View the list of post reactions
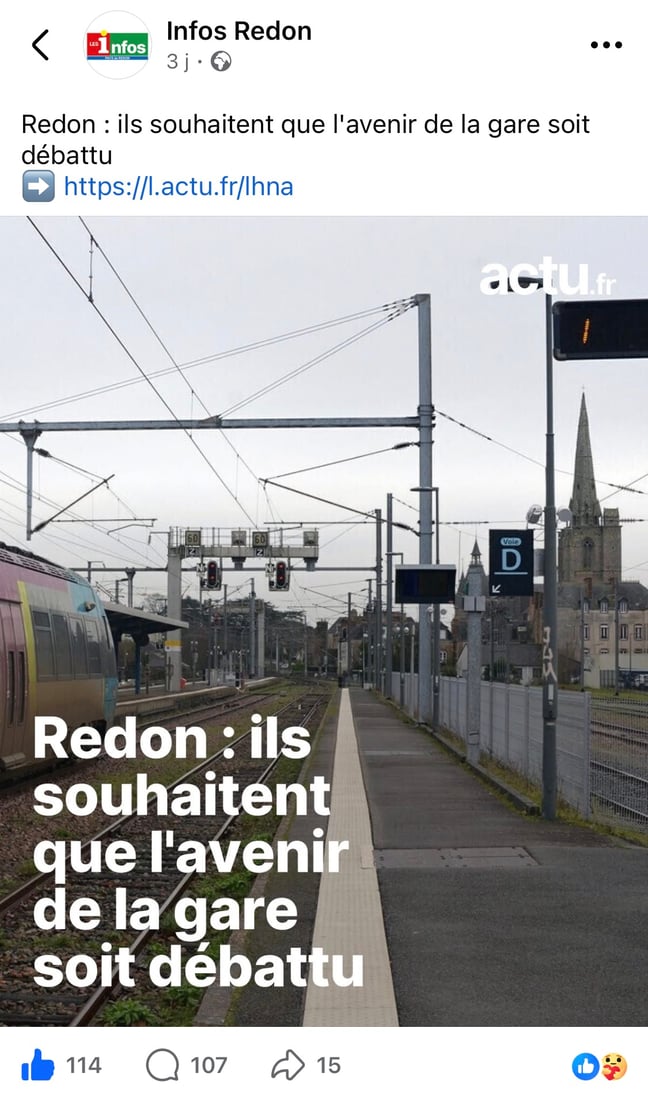Screen dimensions: 648x1100 point(600,1066)
